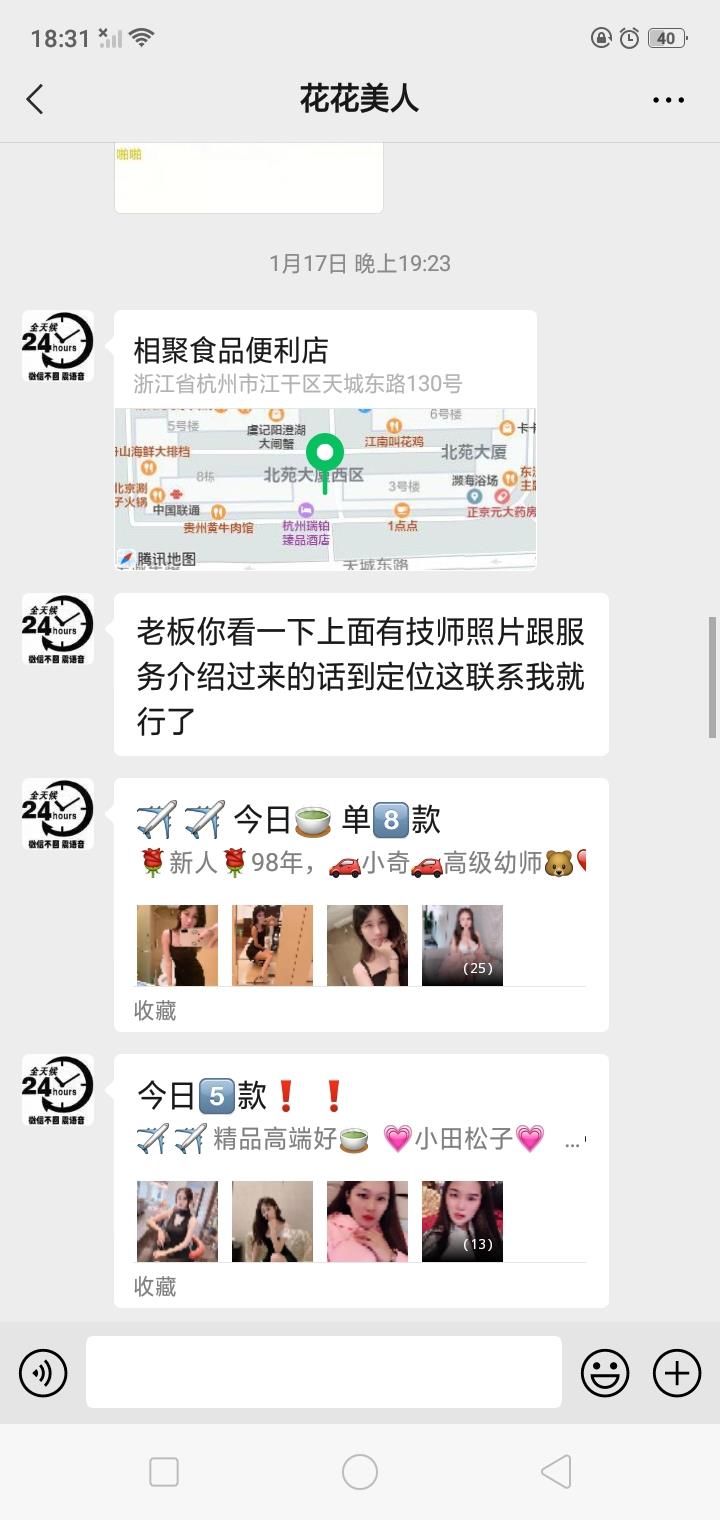Open the 今日5款 favorites card
720x1520 pixels.
[x=361, y=1180]
